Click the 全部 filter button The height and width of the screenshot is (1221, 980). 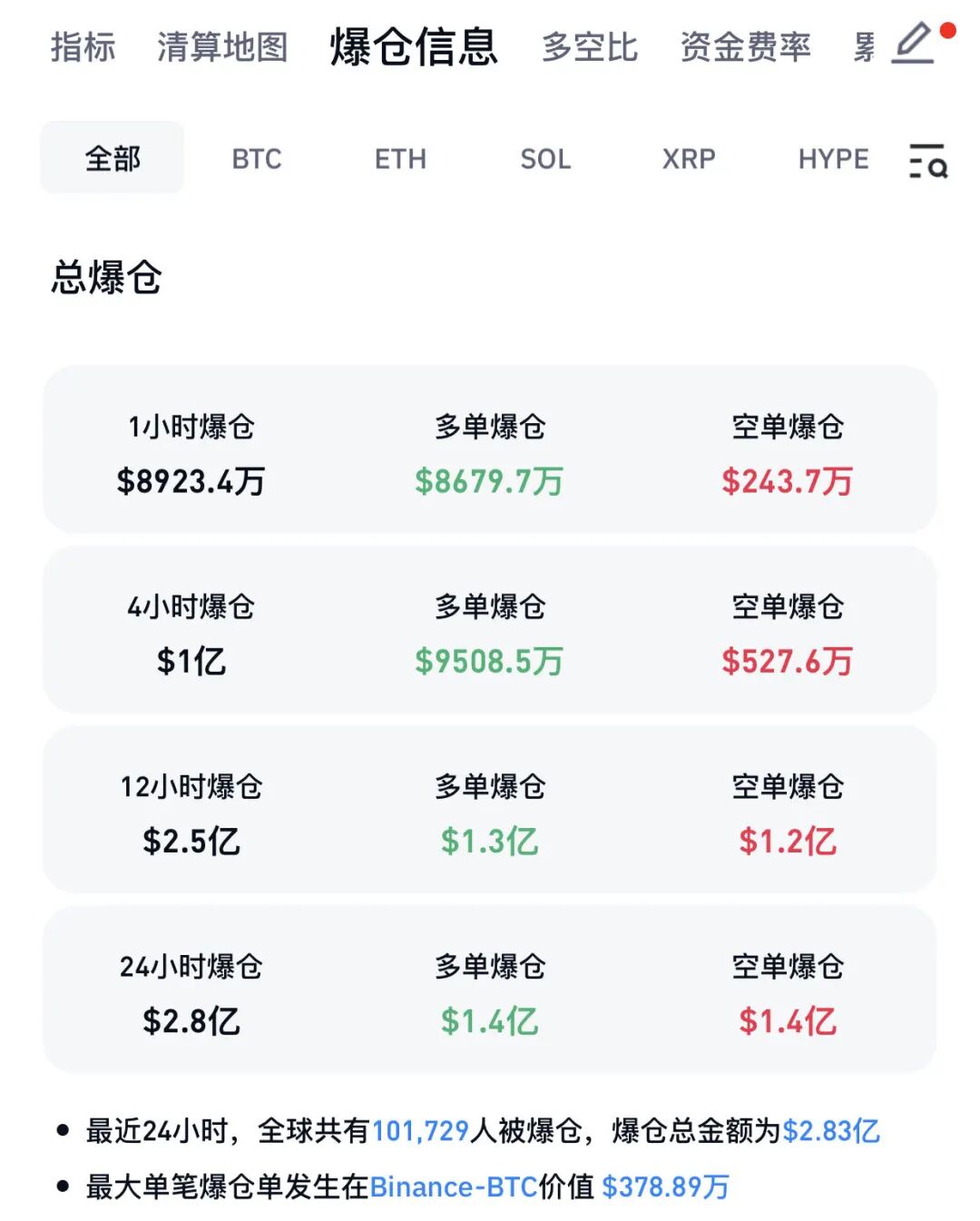[x=111, y=157]
